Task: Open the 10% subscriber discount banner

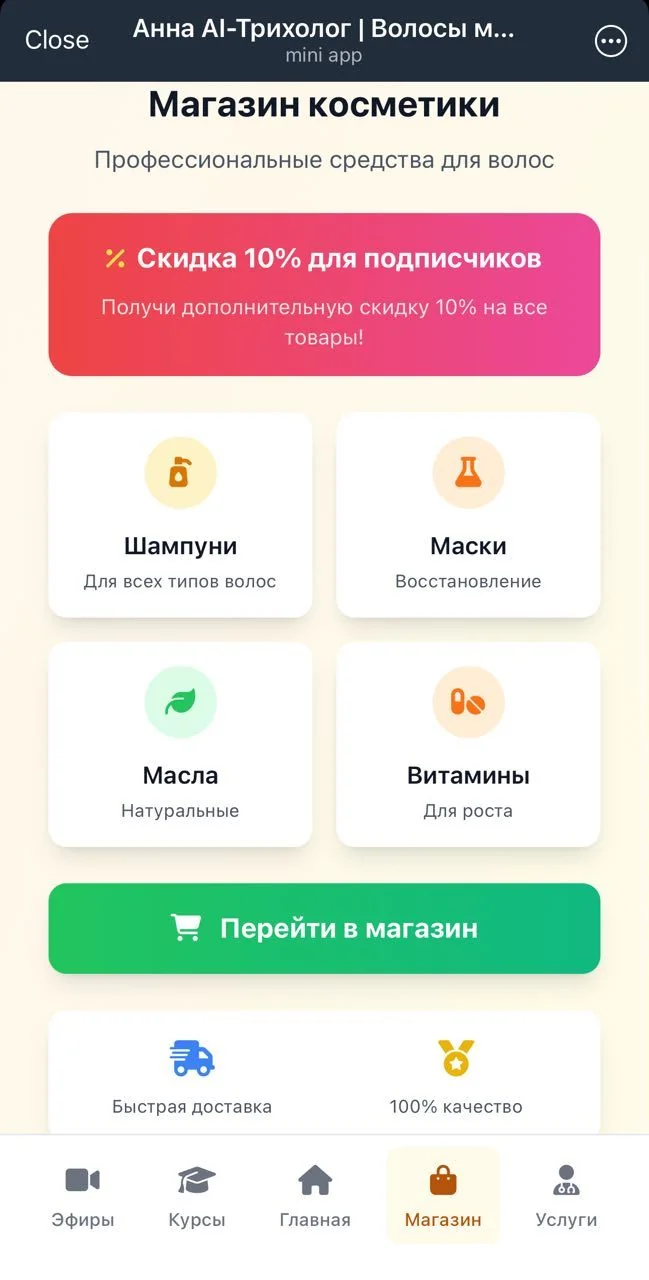Action: coord(324,294)
